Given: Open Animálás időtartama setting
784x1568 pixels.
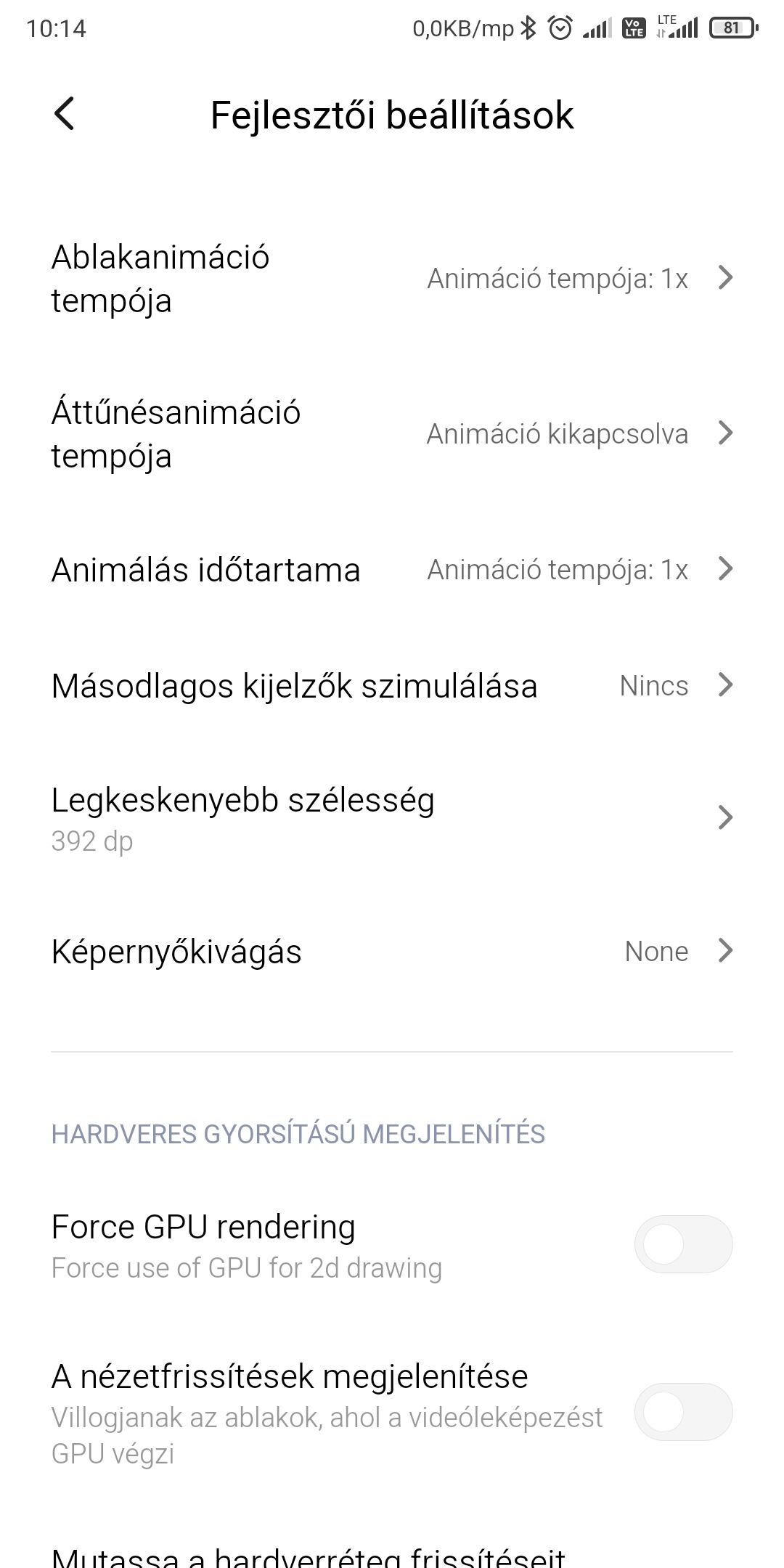Looking at the screenshot, I should 392,570.
